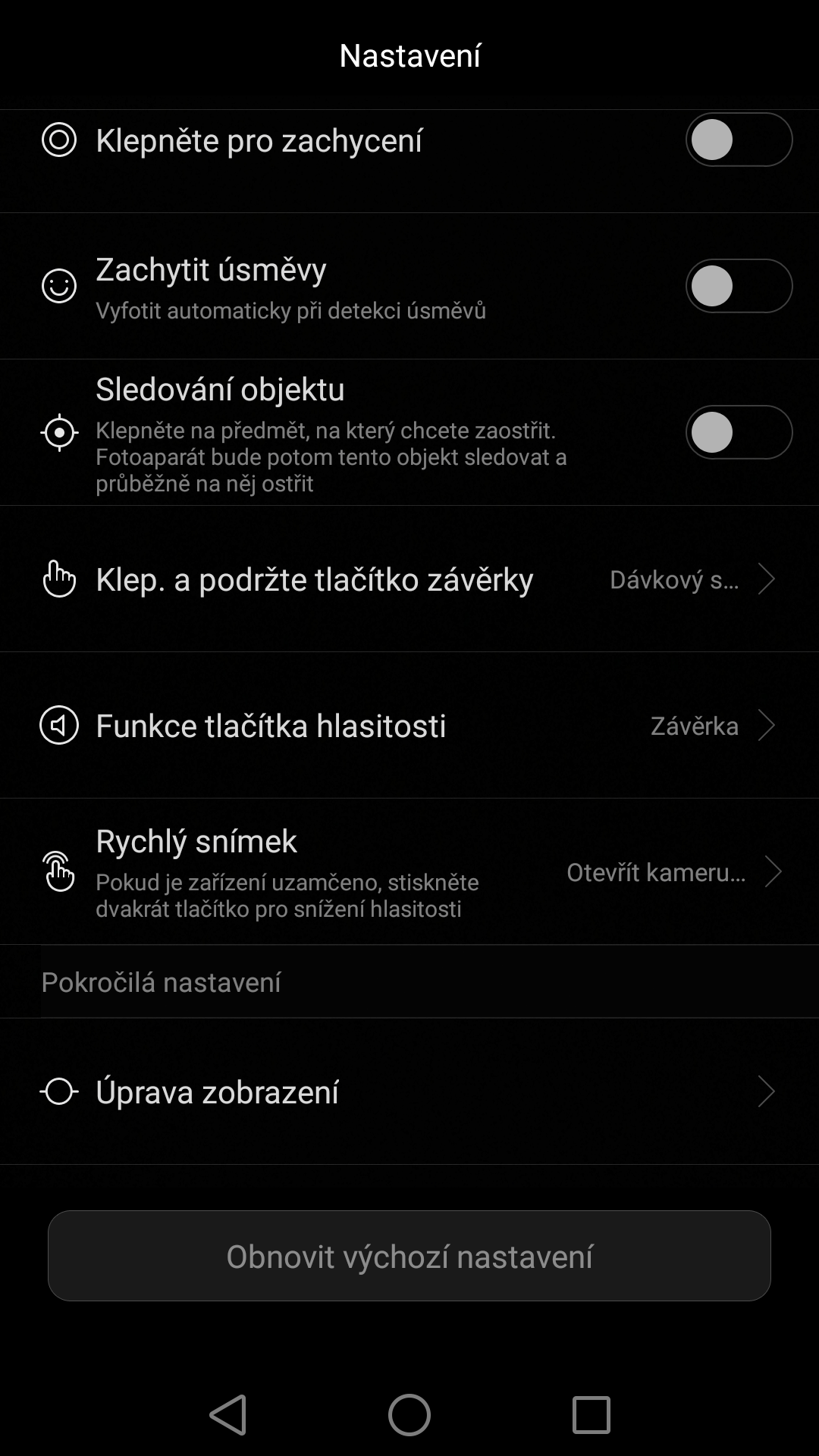Open Úprava zobrazení
This screenshot has height=1456, width=819.
409,1092
